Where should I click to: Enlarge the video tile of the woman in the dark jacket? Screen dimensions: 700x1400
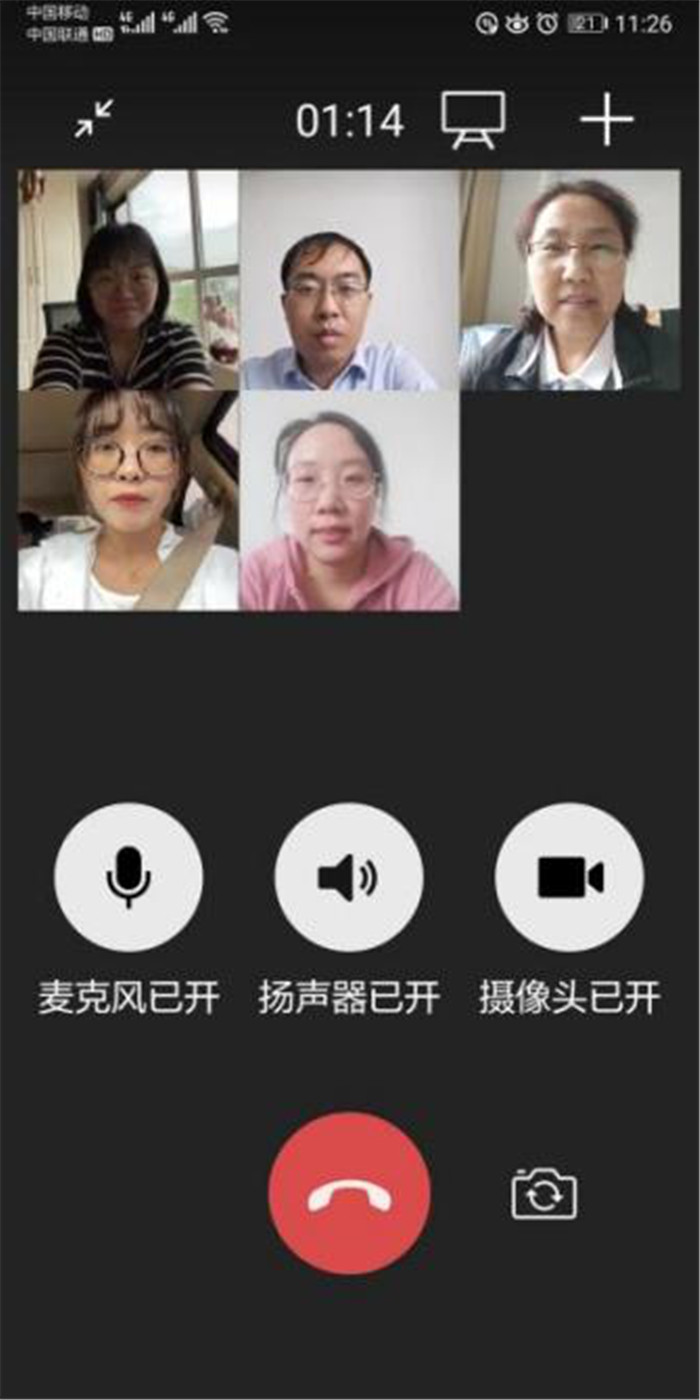pyautogui.click(x=570, y=280)
